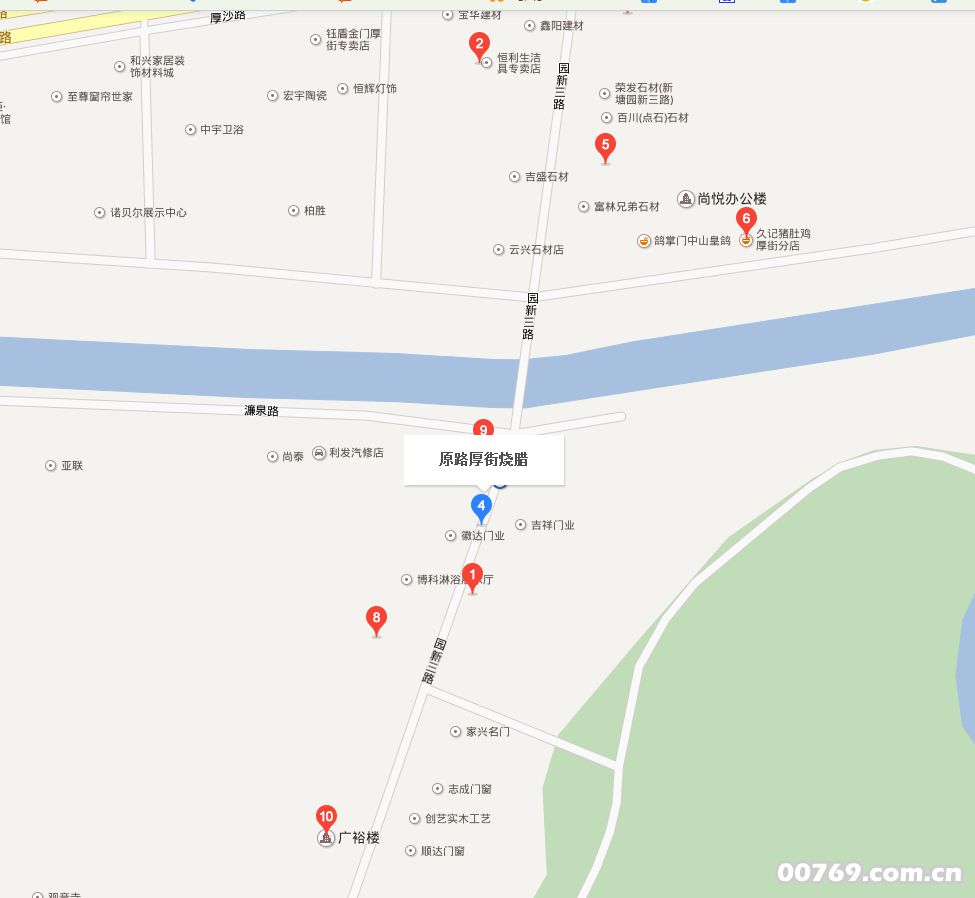The image size is (975, 898).
Task: Select red marker 6 near 久记猪肚鸡
Action: coord(746,219)
